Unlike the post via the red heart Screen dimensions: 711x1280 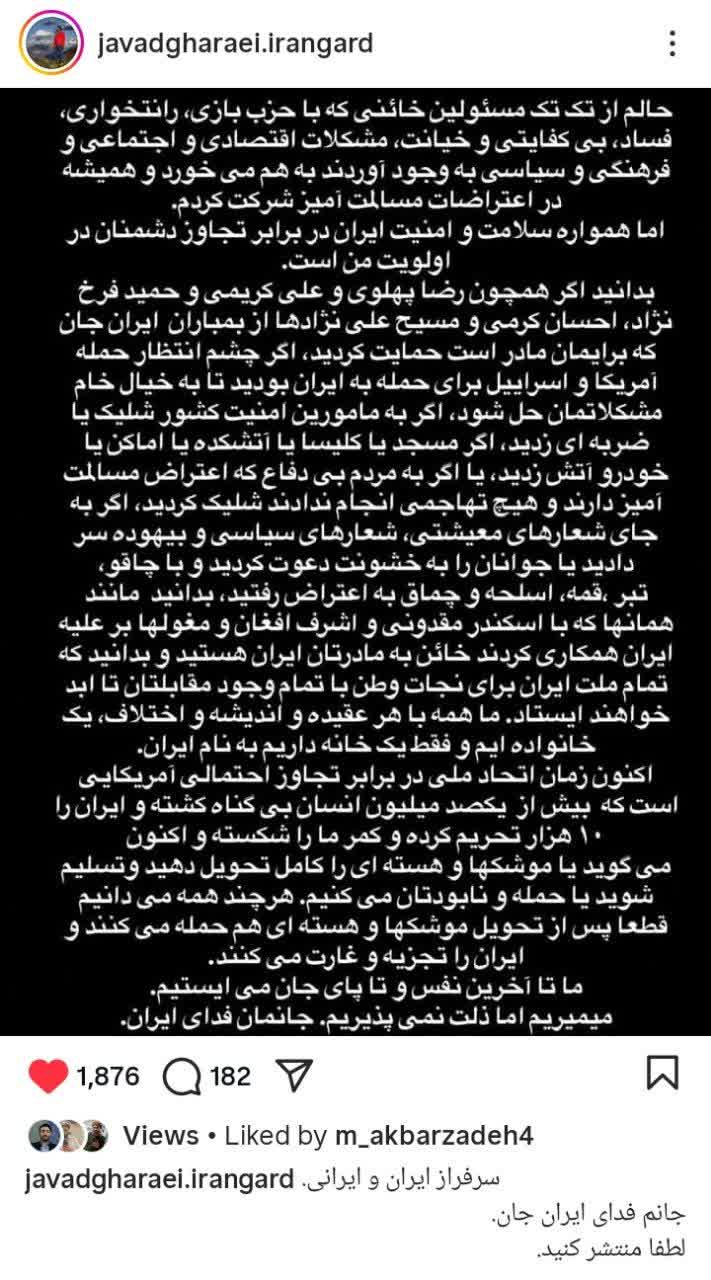[x=47, y=1076]
